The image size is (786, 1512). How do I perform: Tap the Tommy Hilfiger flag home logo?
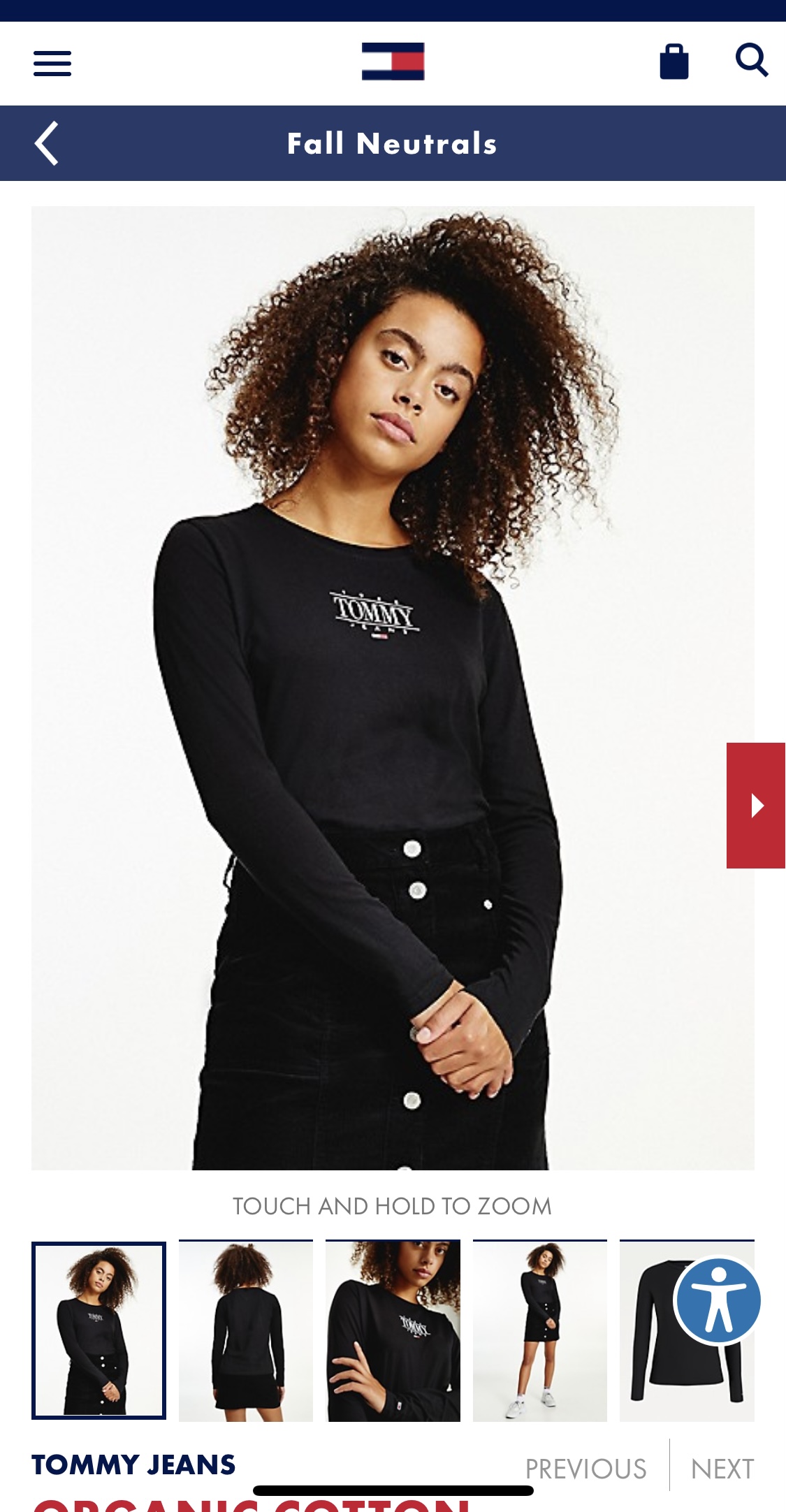[x=393, y=61]
